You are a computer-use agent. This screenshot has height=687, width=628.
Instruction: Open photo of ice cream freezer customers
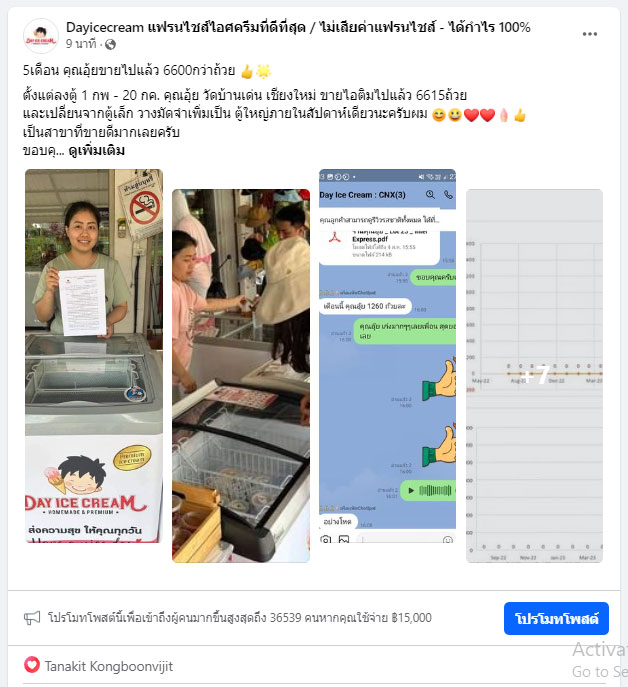pyautogui.click(x=240, y=375)
